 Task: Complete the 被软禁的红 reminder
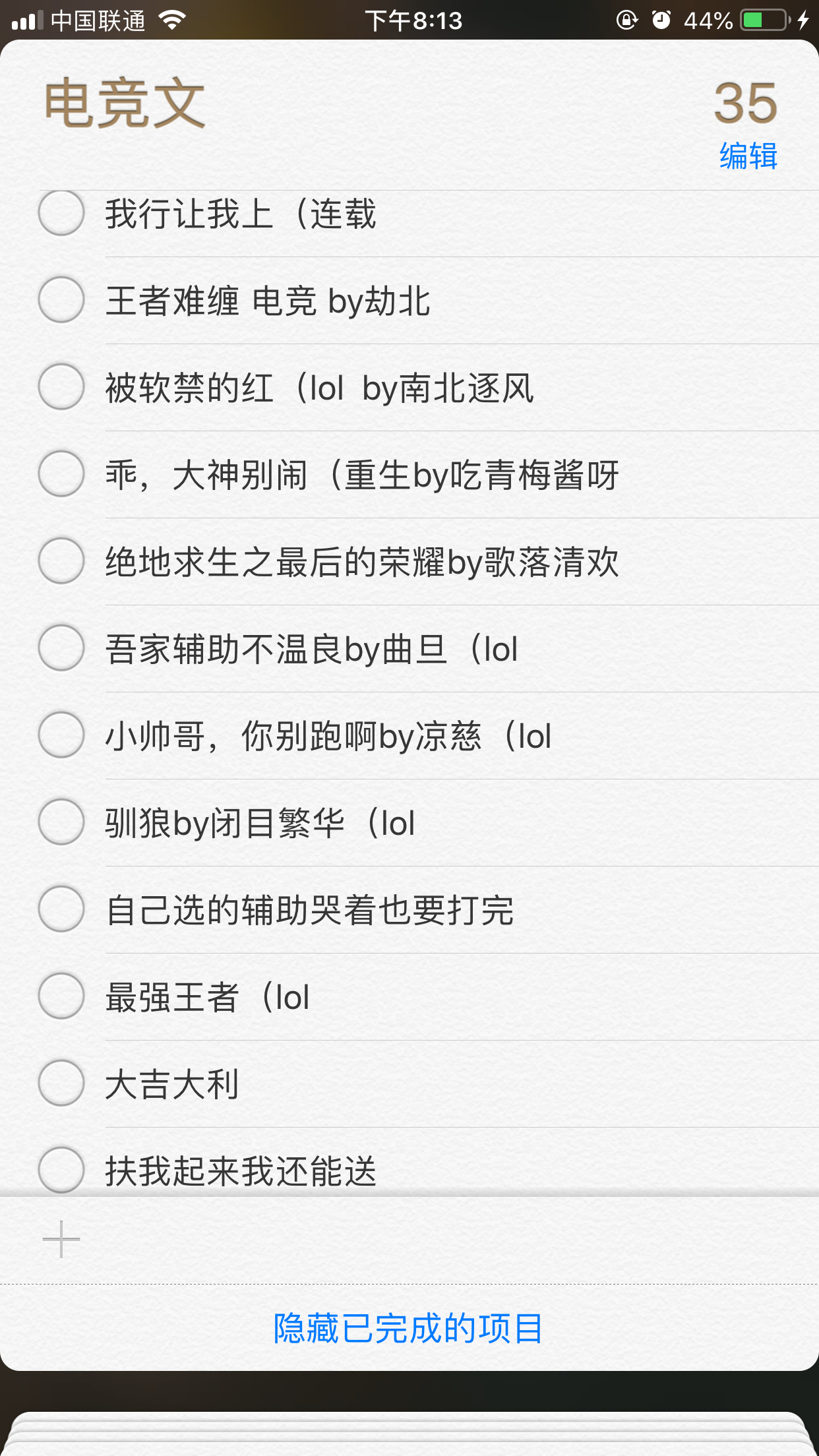coord(61,387)
